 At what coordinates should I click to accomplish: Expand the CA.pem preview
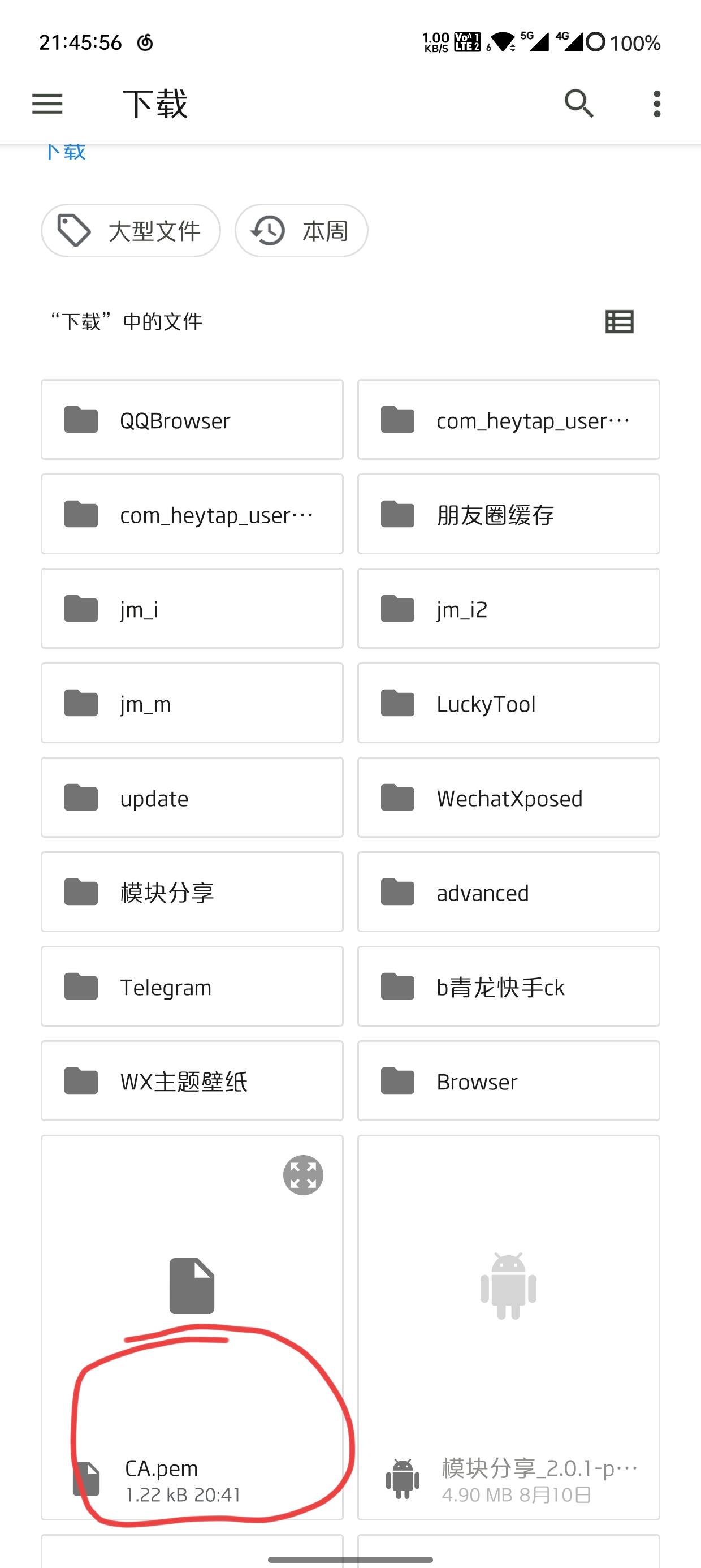tap(303, 1175)
